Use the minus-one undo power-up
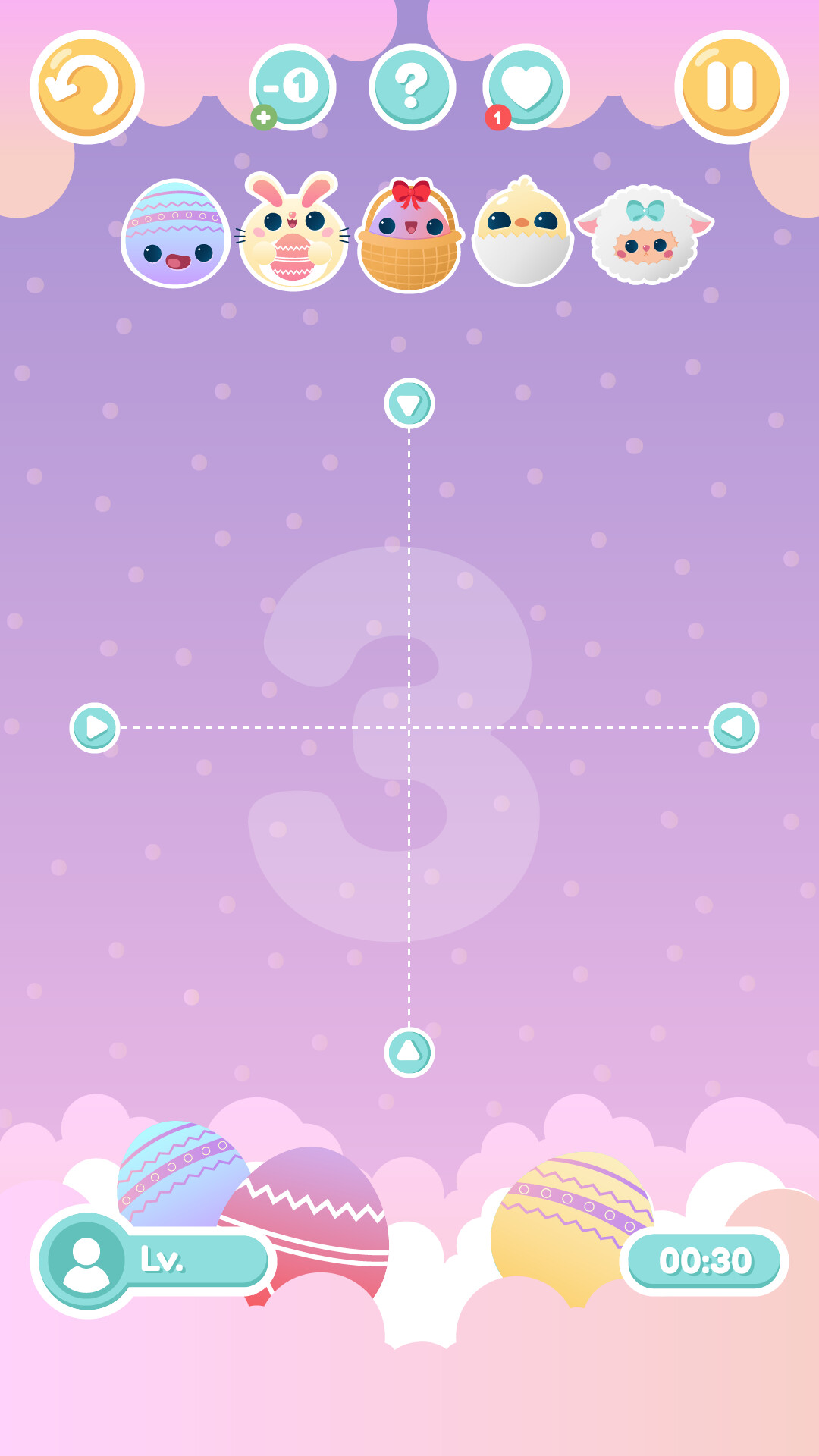819x1456 pixels. click(293, 86)
